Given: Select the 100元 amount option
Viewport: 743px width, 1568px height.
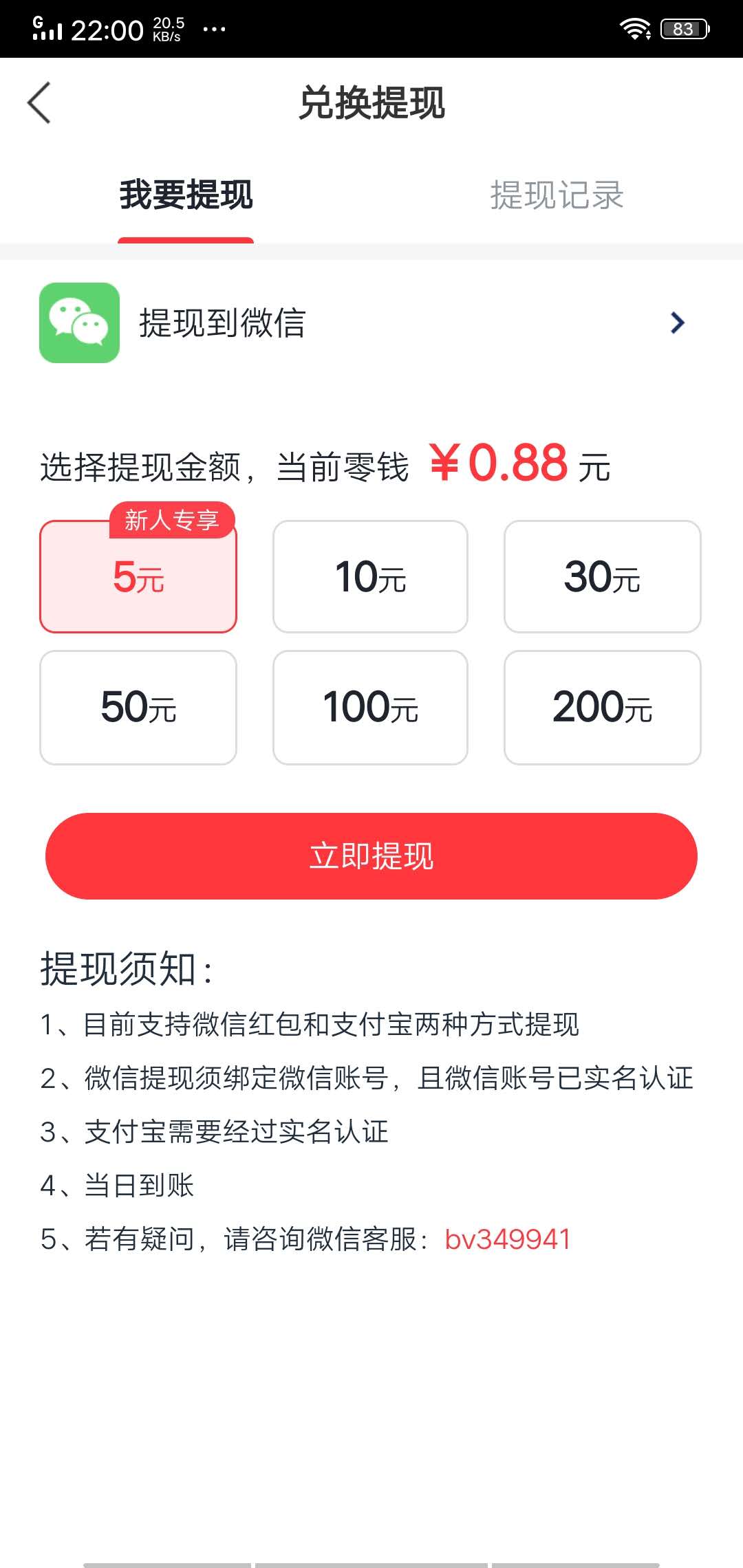Looking at the screenshot, I should tap(370, 707).
